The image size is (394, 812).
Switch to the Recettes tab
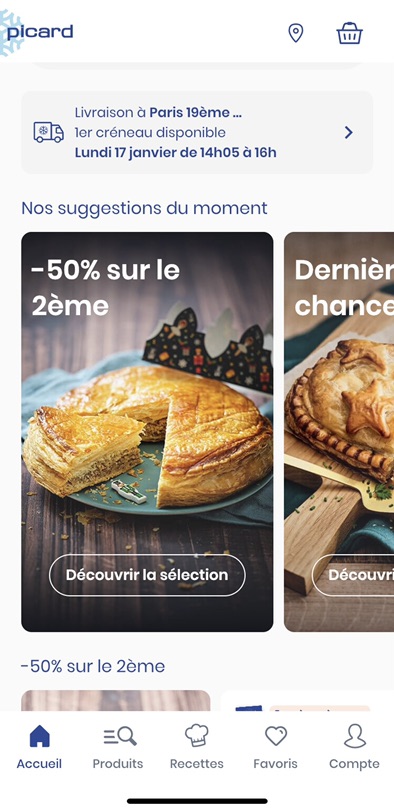click(197, 747)
